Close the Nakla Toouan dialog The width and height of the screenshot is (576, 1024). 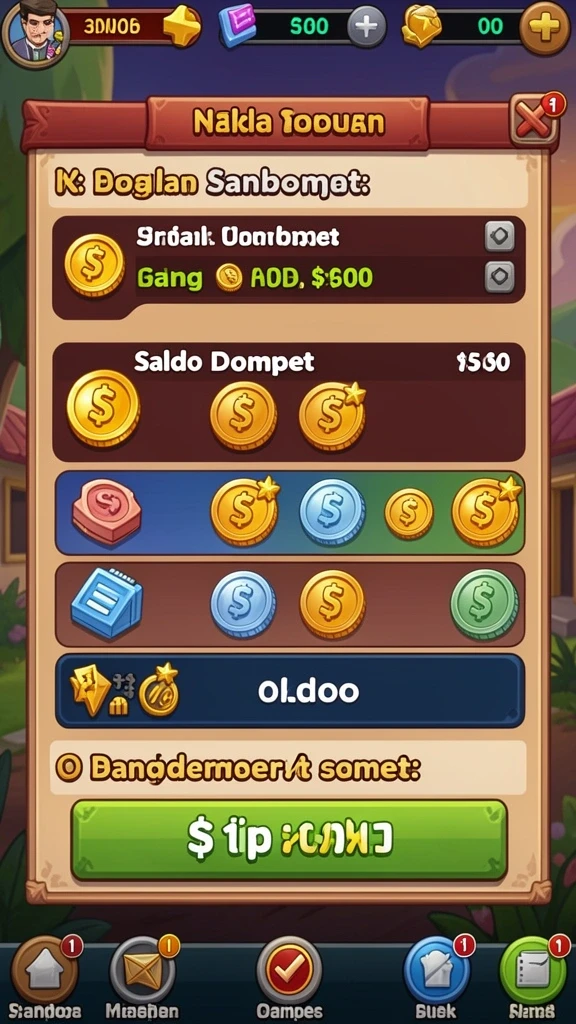pyautogui.click(x=533, y=121)
